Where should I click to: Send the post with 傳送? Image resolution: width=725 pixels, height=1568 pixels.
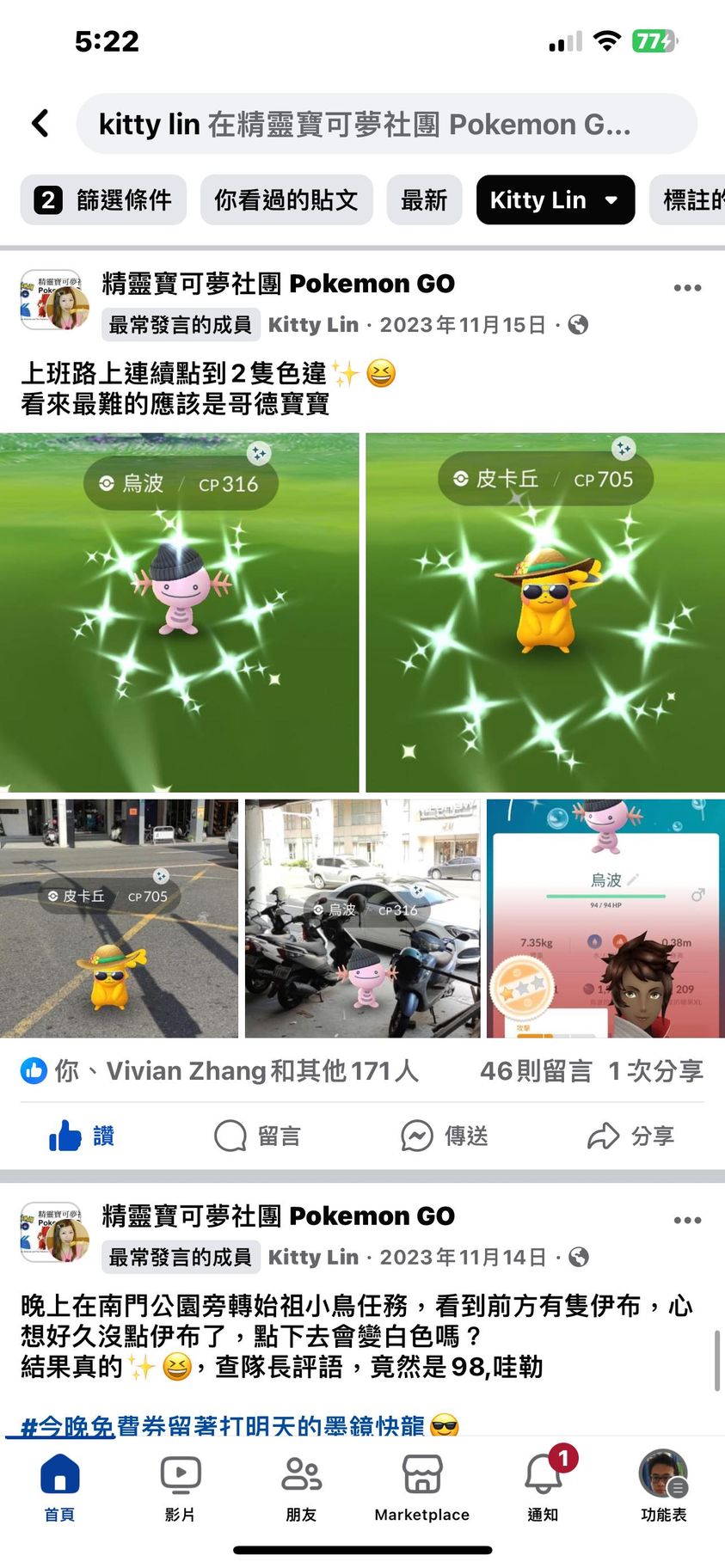tap(444, 1136)
